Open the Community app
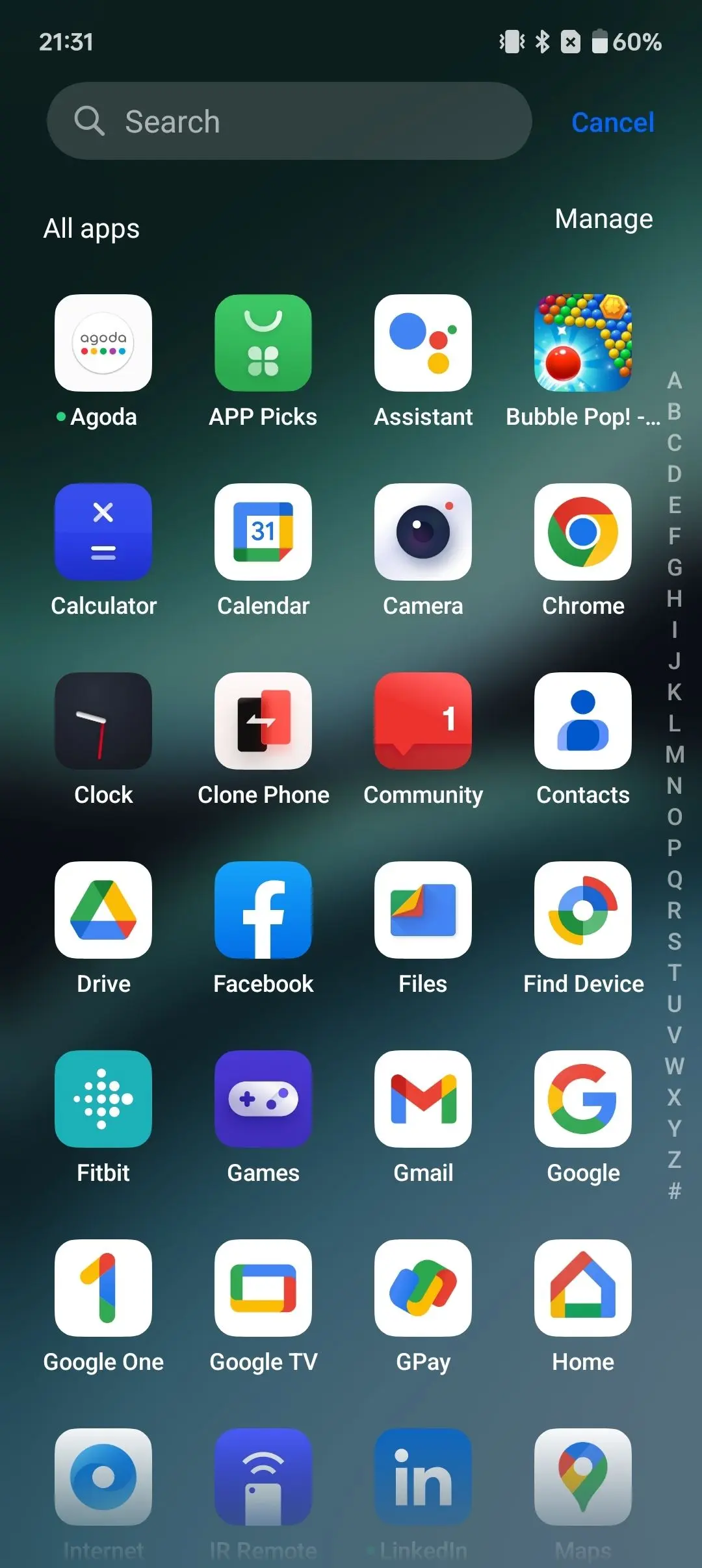Image resolution: width=702 pixels, height=1568 pixels. click(423, 721)
